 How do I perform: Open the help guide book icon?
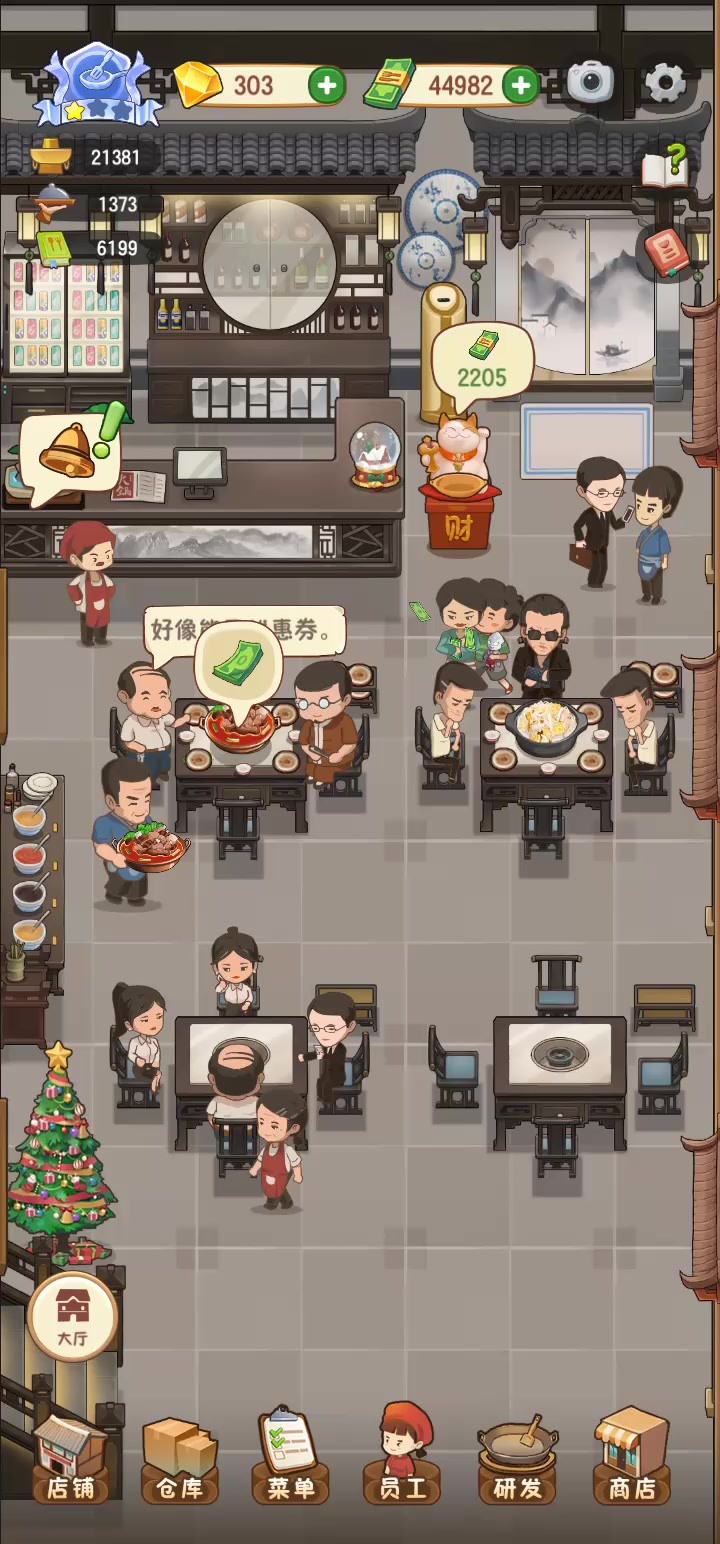[665, 166]
